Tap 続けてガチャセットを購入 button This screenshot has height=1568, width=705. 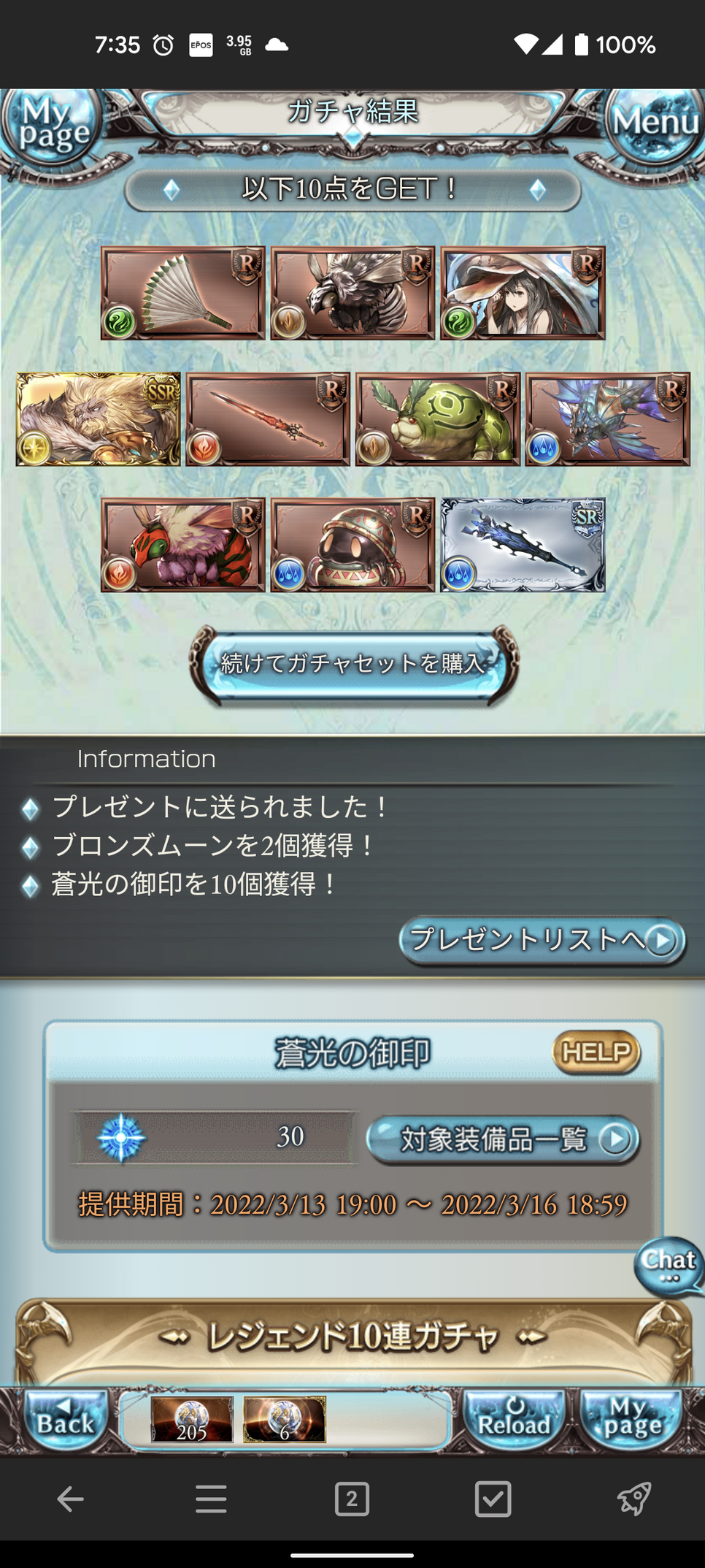[353, 664]
